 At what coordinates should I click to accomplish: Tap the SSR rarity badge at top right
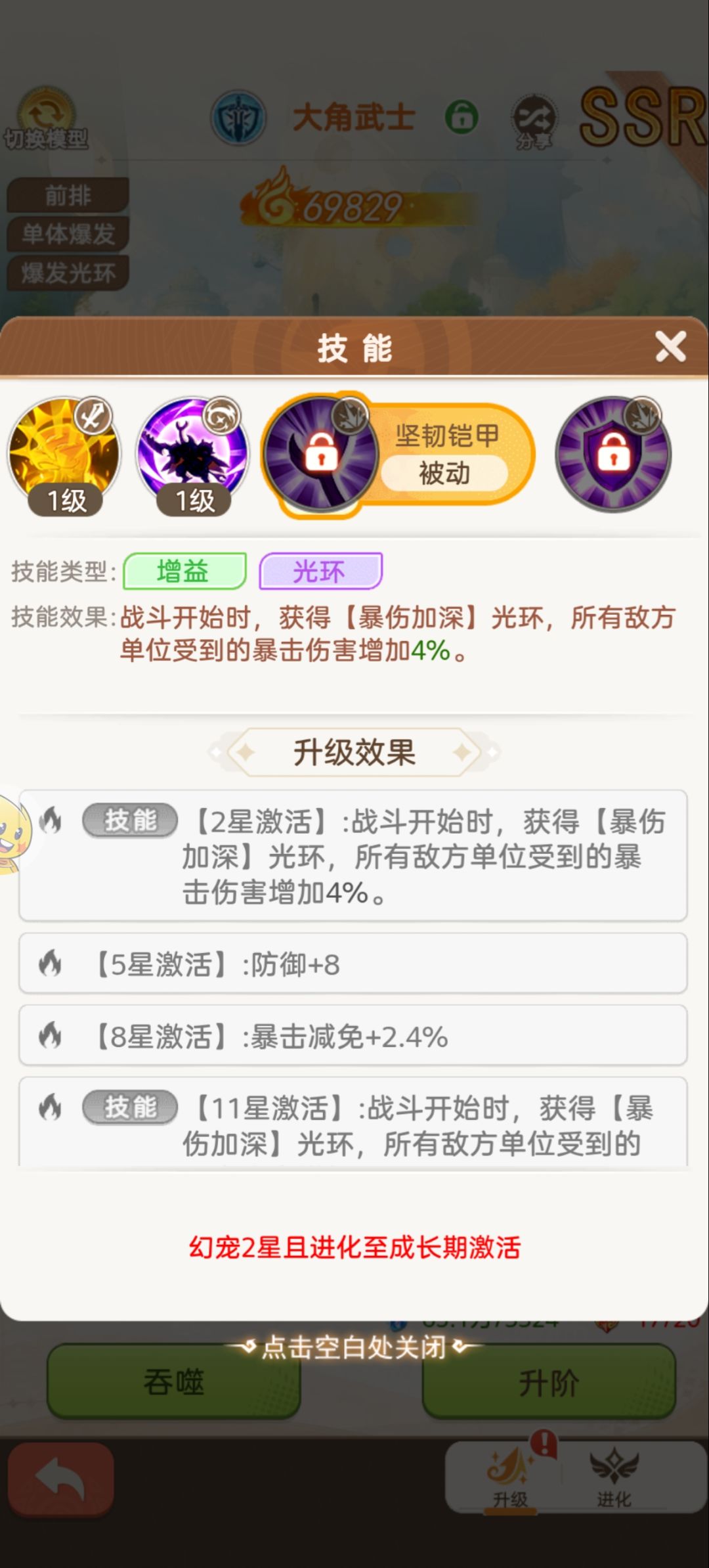pos(640,115)
